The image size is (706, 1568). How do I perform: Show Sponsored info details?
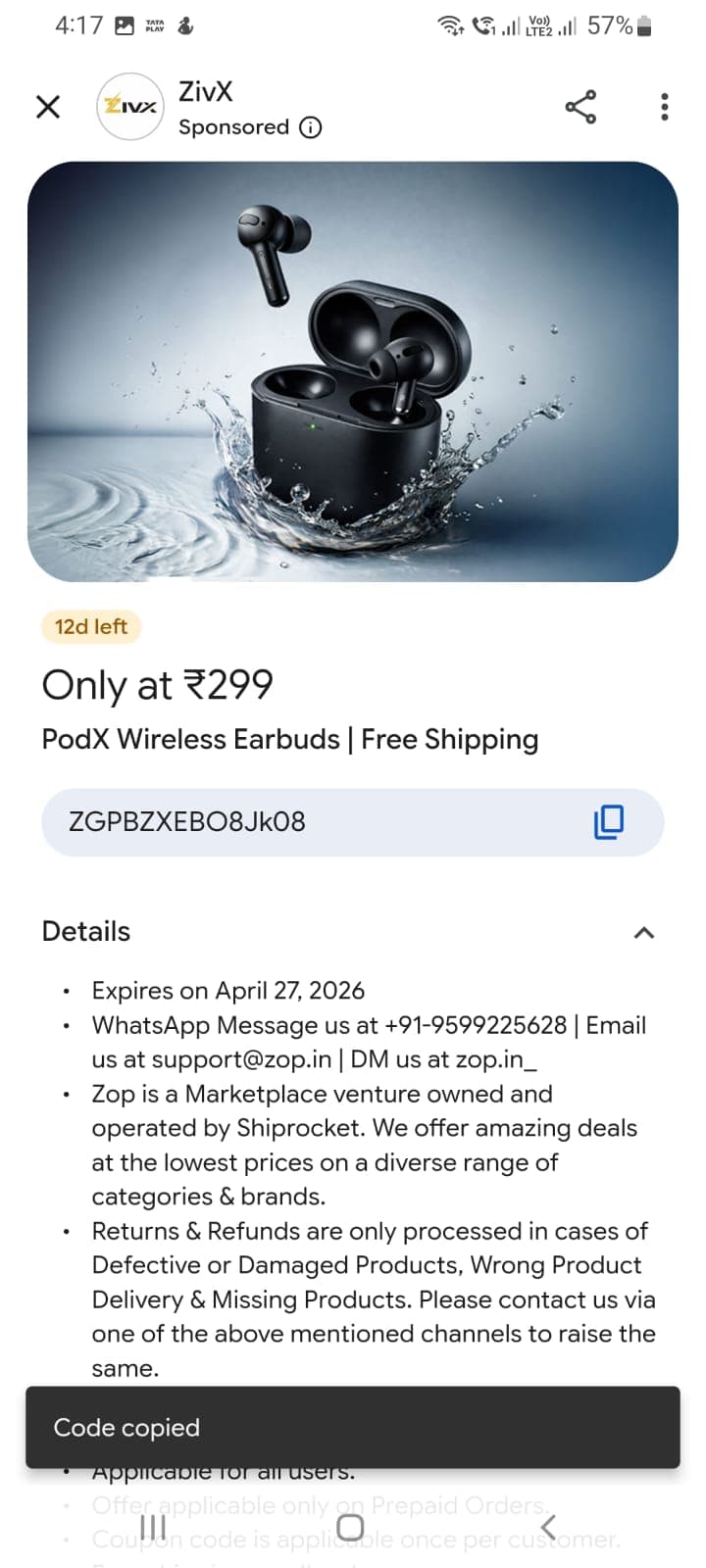pos(311,127)
